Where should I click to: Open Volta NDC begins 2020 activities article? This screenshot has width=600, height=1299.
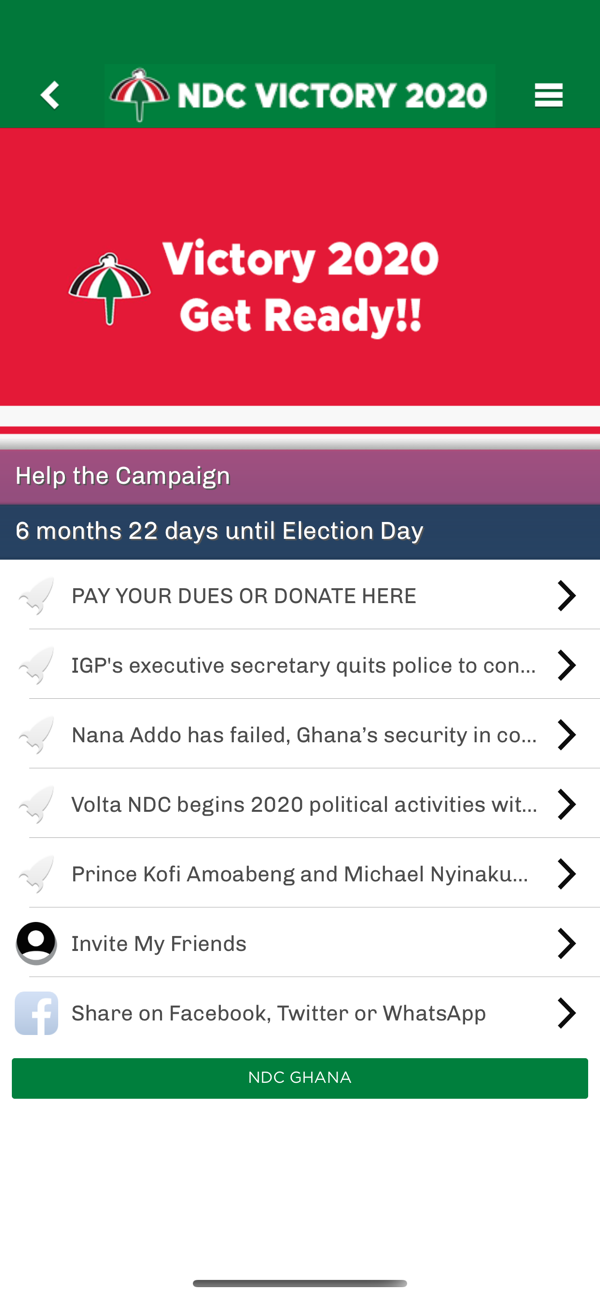click(300, 804)
